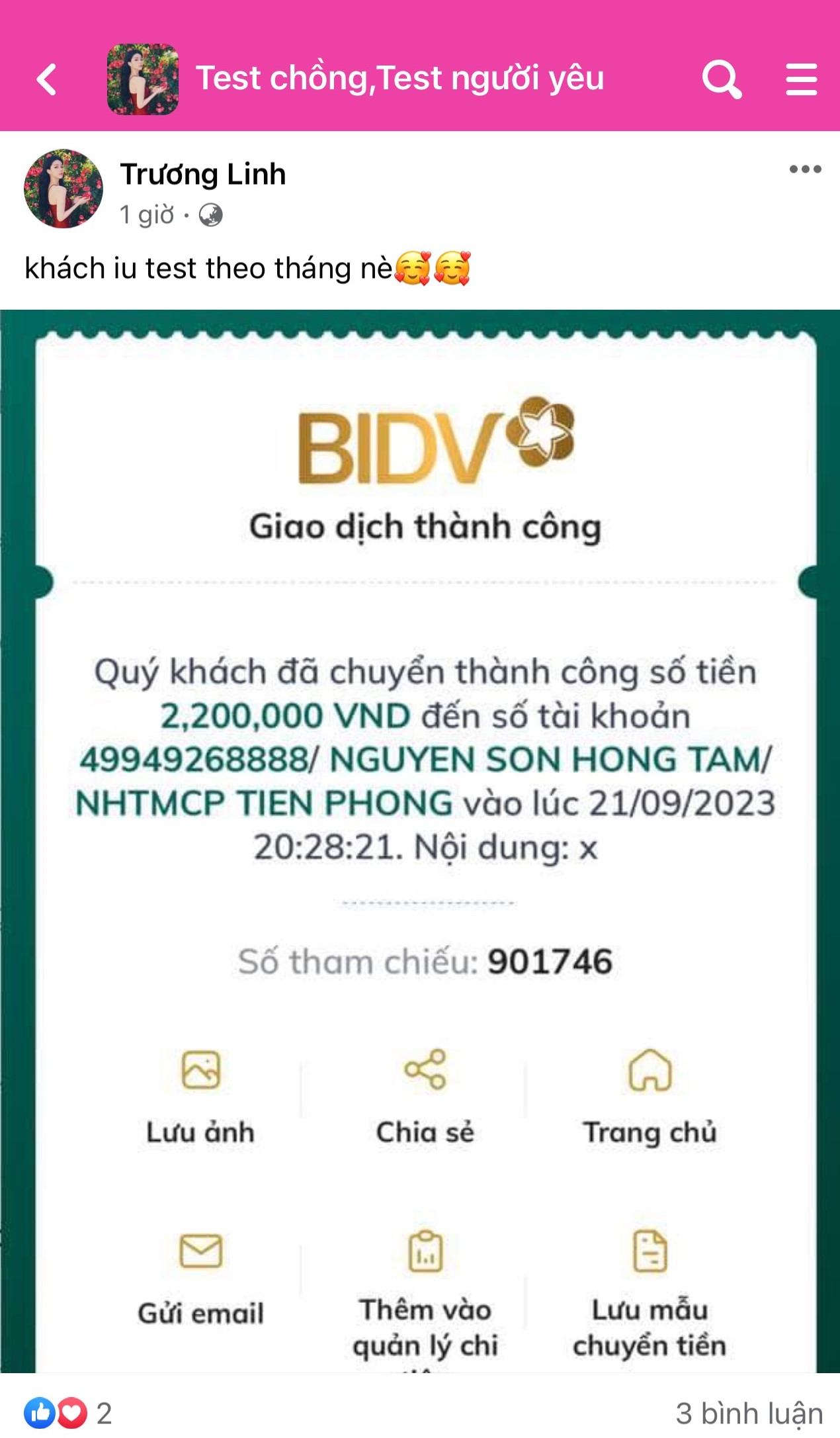Image resolution: width=840 pixels, height=1438 pixels.
Task: Search within the Test chồng group
Action: click(x=721, y=79)
